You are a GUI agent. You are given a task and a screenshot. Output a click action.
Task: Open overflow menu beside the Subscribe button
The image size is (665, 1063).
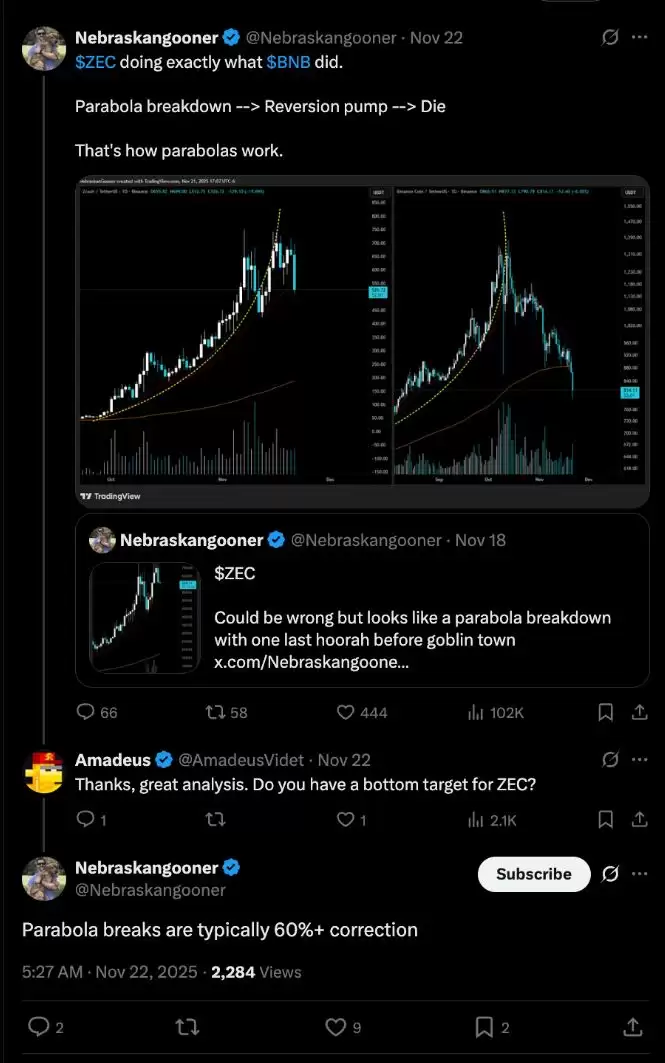637,874
